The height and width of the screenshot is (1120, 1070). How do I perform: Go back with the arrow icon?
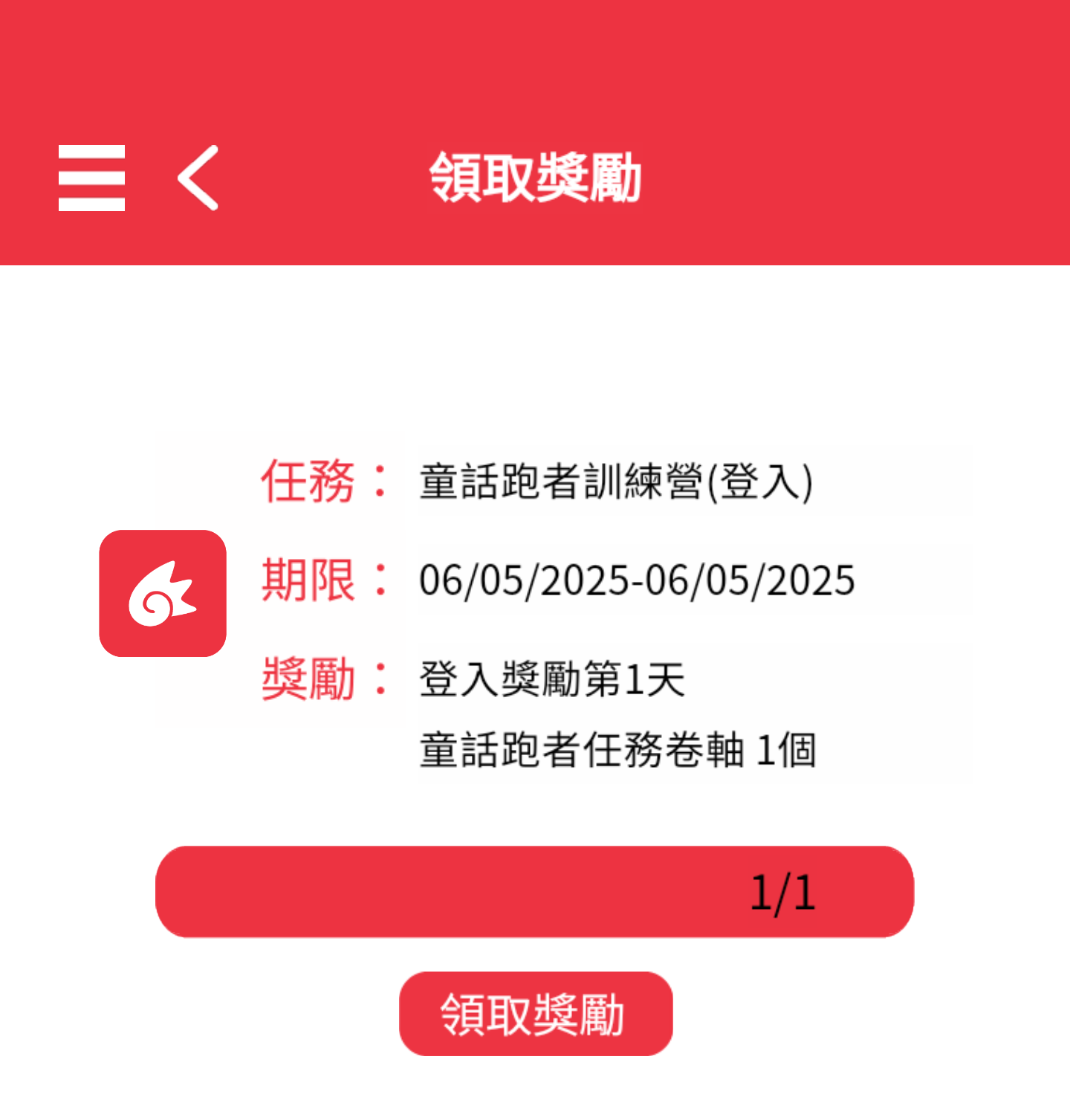(198, 178)
